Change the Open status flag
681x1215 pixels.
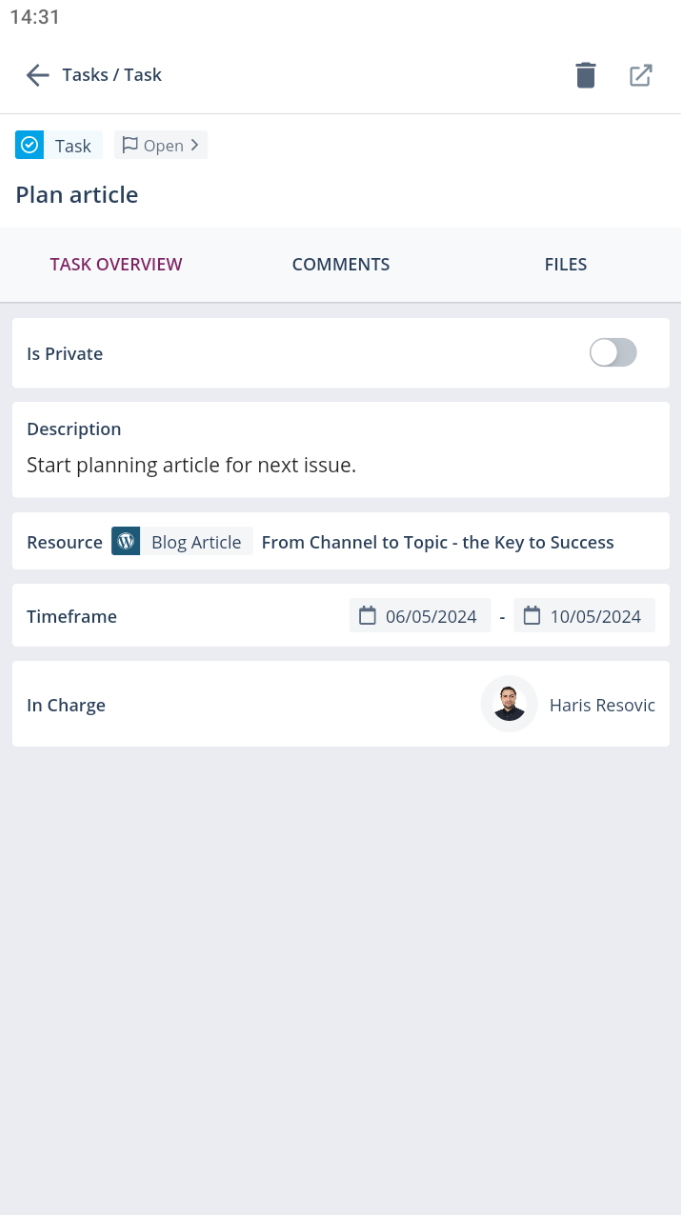tap(161, 146)
